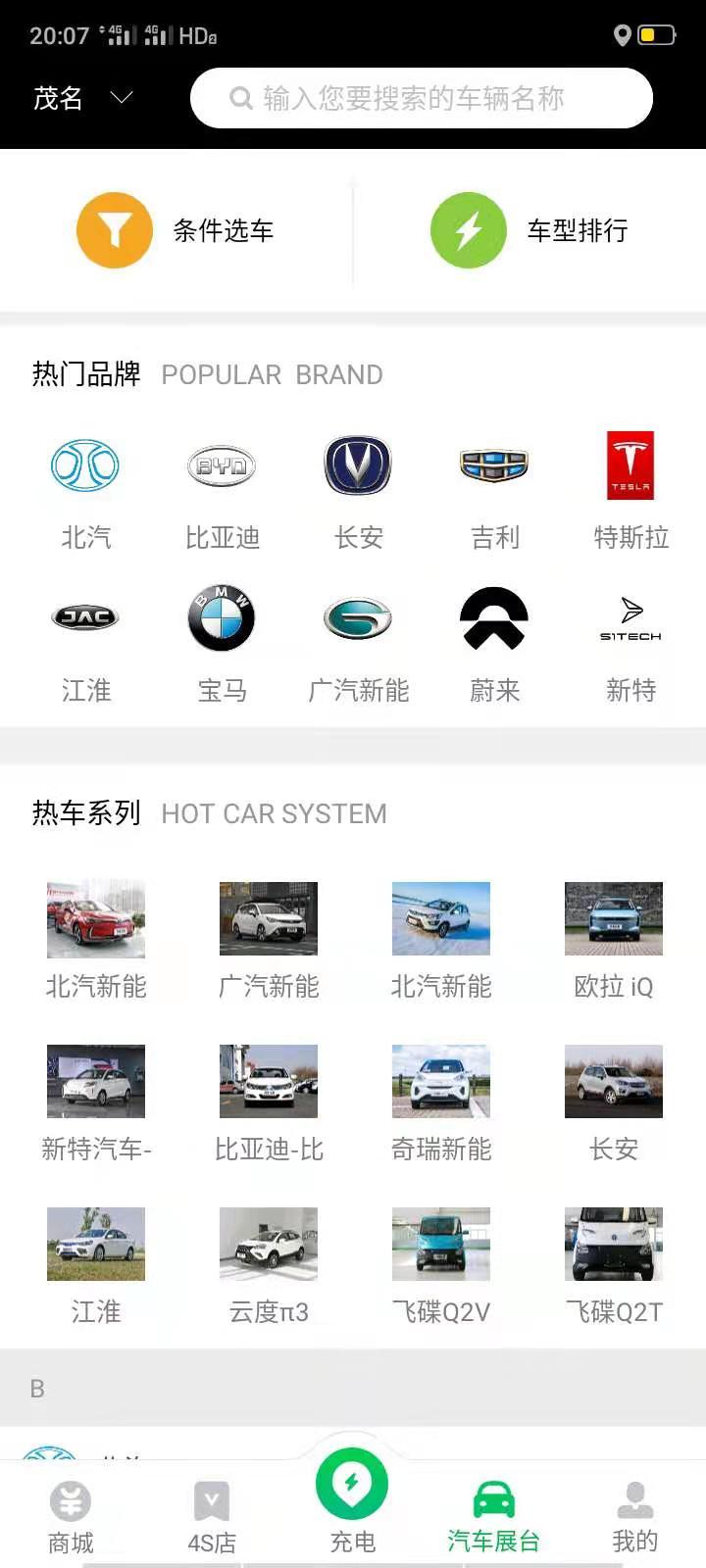Select the letter B index row
Image resolution: width=706 pixels, height=1568 pixels.
click(36, 1389)
